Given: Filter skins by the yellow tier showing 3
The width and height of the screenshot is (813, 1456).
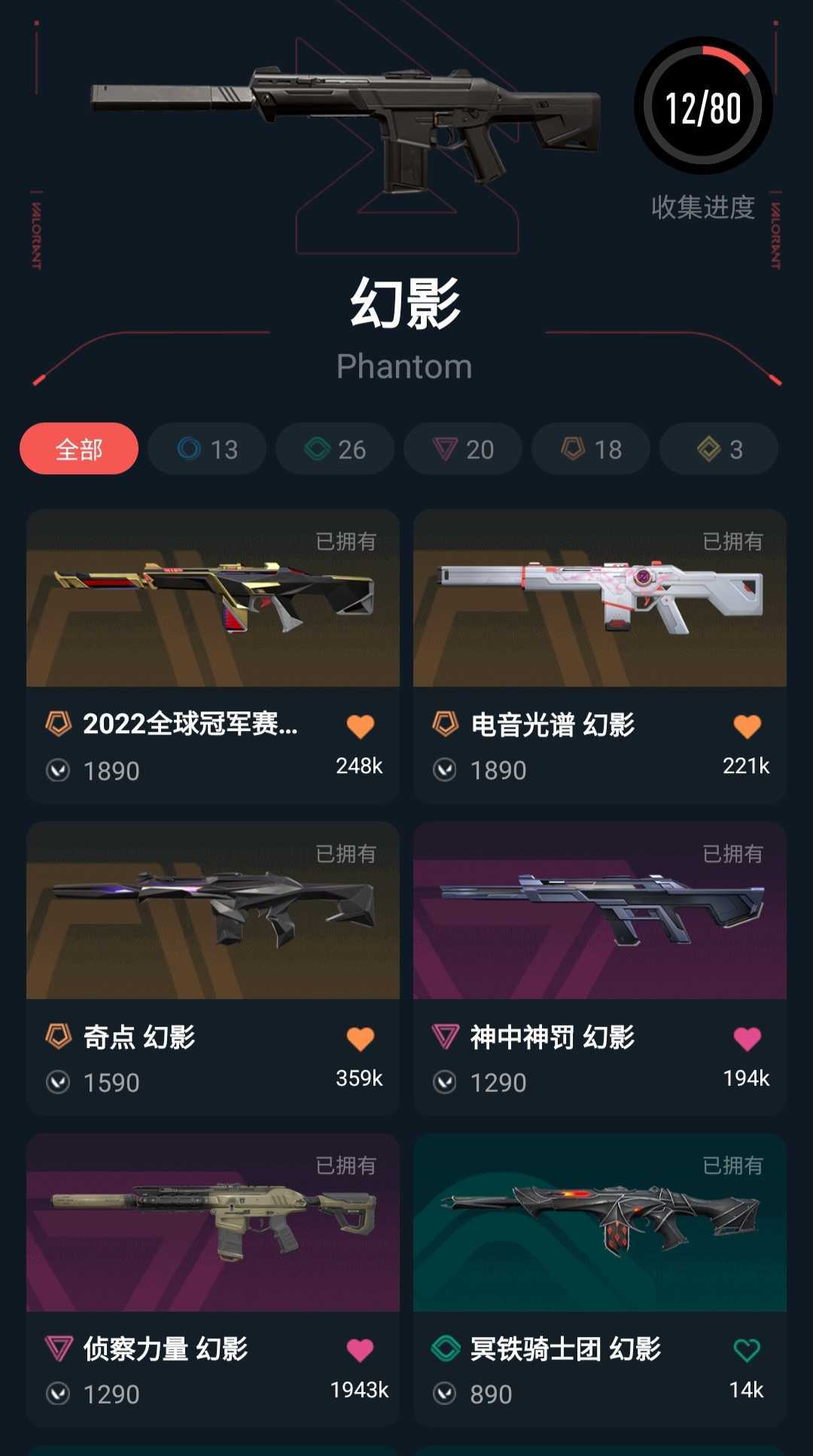Looking at the screenshot, I should coord(719,449).
